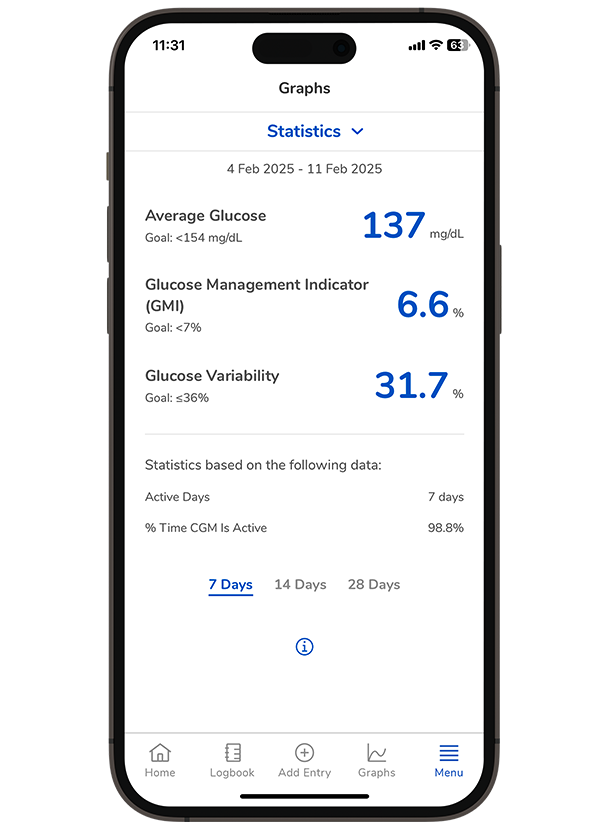Open the Logbook tab

pyautogui.click(x=232, y=760)
